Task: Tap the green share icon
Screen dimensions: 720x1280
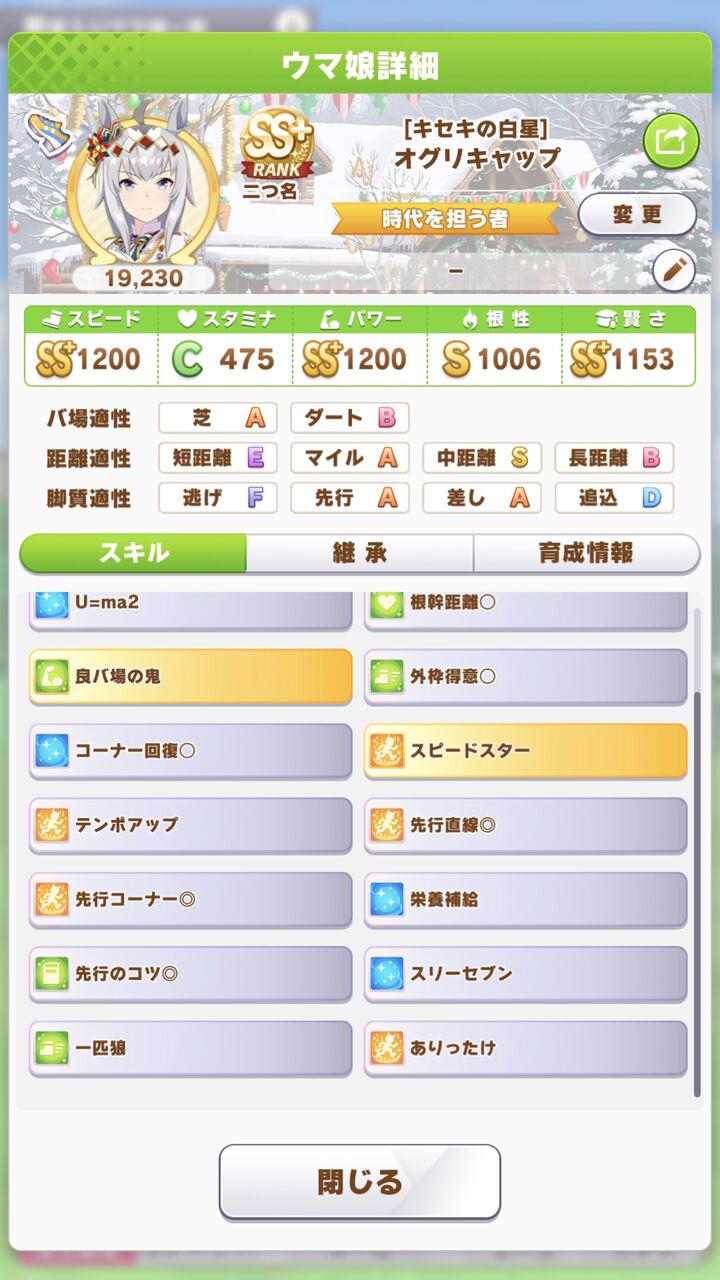Action: (671, 141)
